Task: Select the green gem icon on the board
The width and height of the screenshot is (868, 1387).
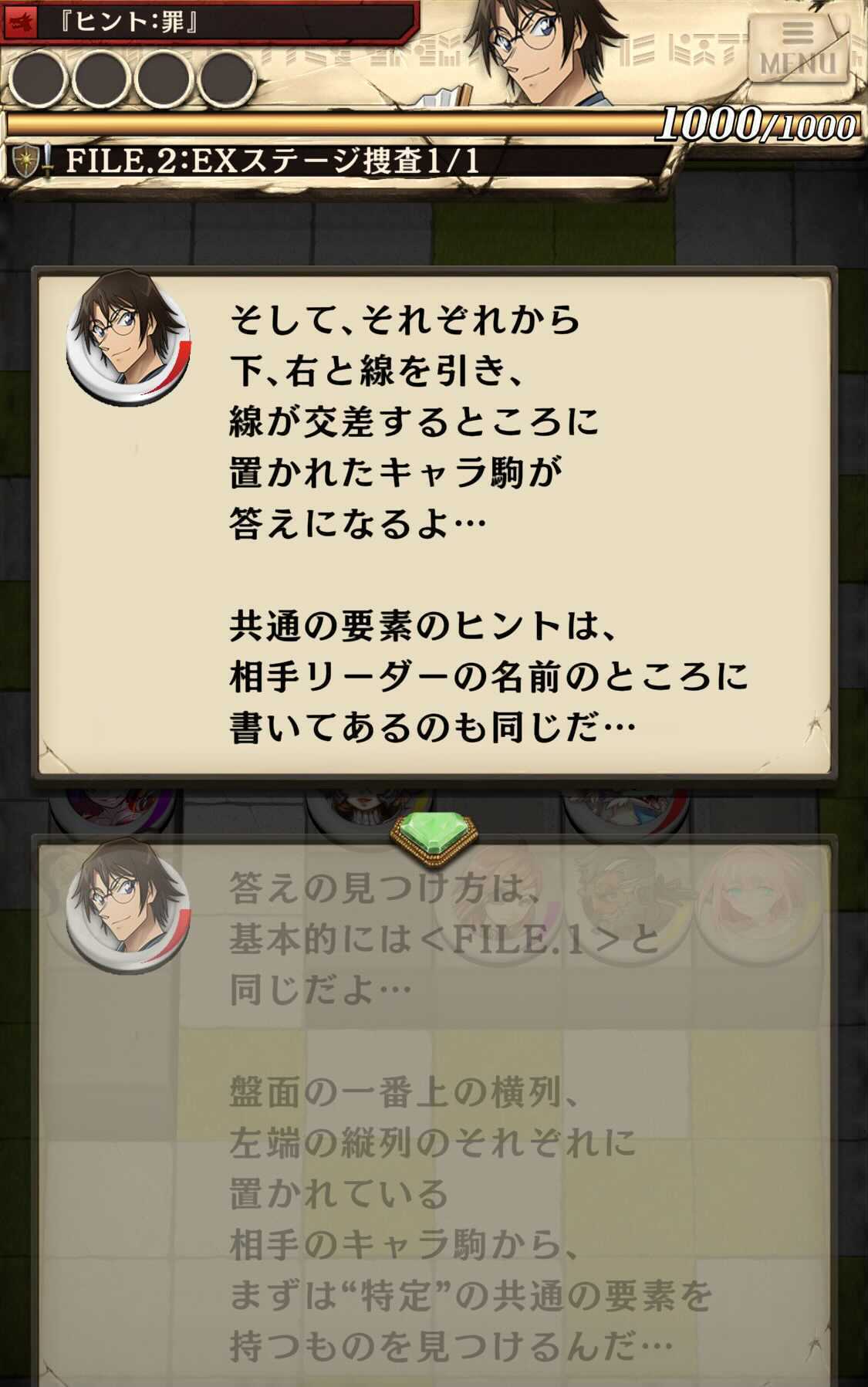Action: point(432,834)
